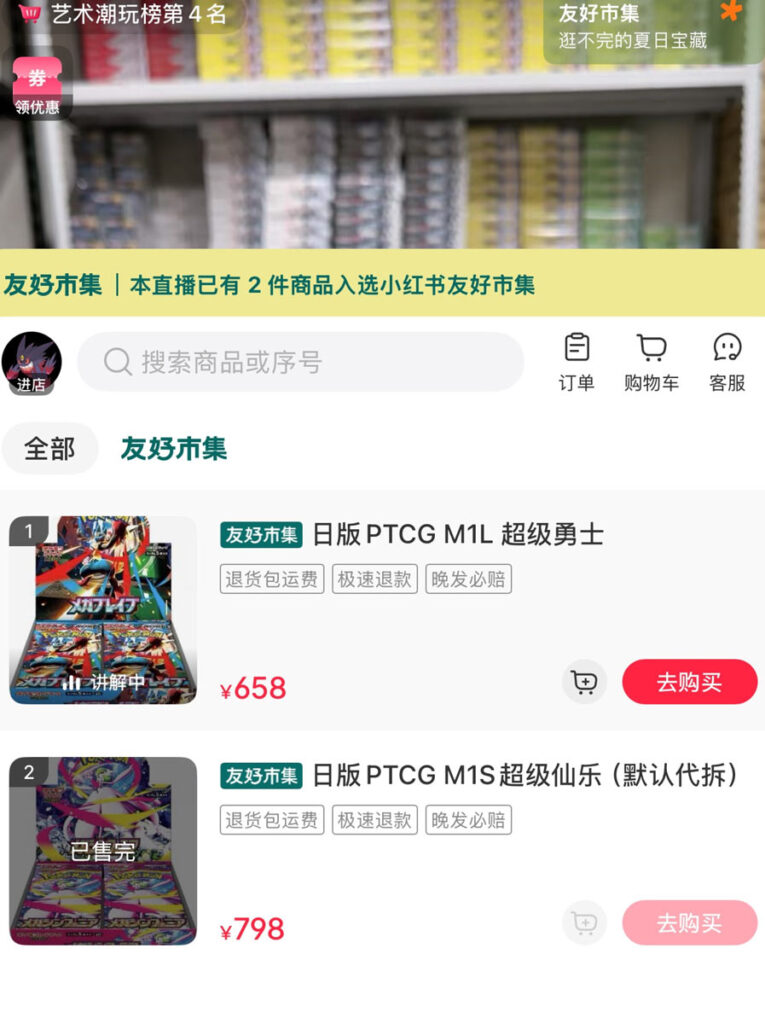Open the 购物车 shopping cart

(651, 362)
